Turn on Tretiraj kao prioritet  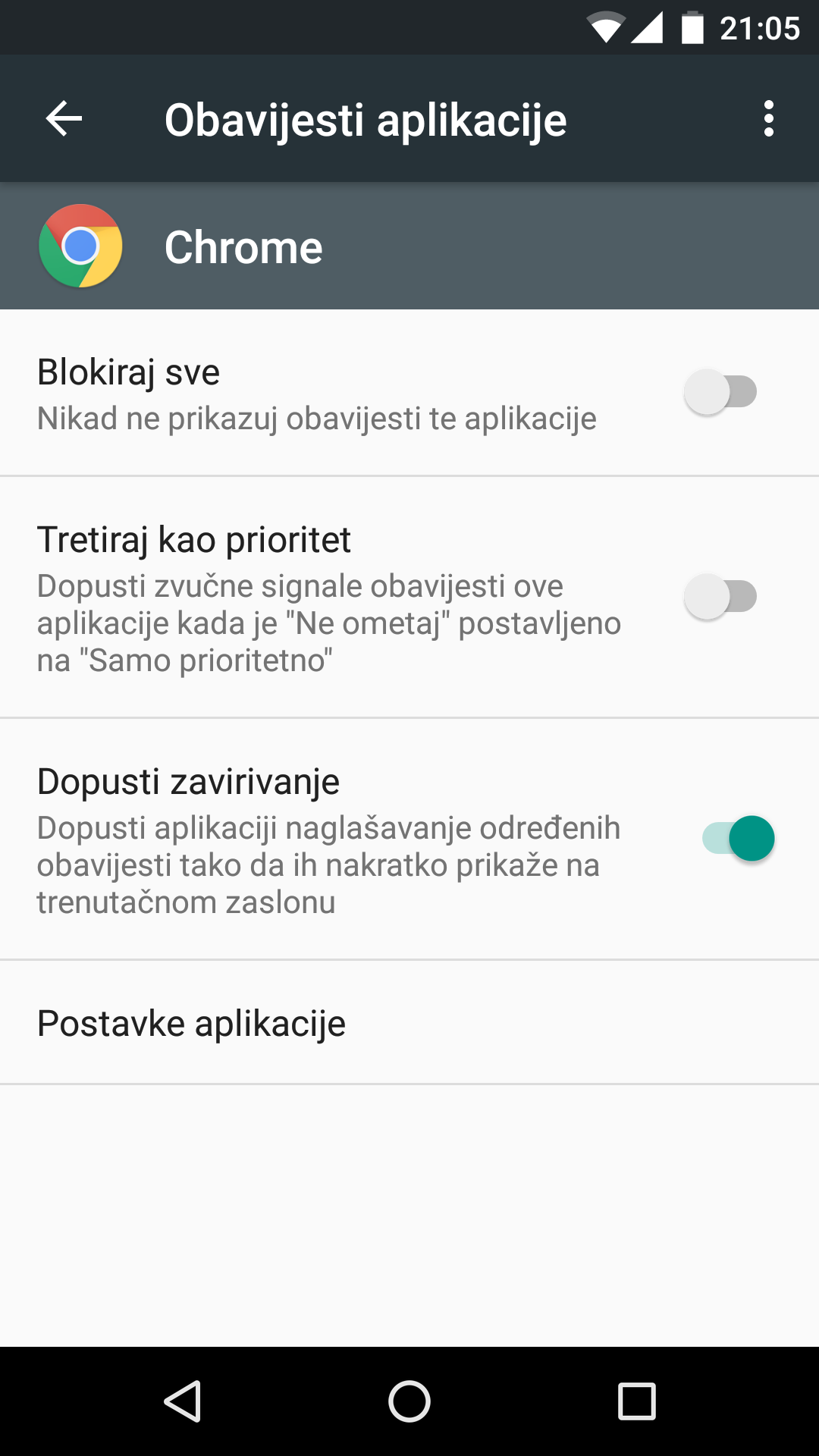(x=720, y=596)
